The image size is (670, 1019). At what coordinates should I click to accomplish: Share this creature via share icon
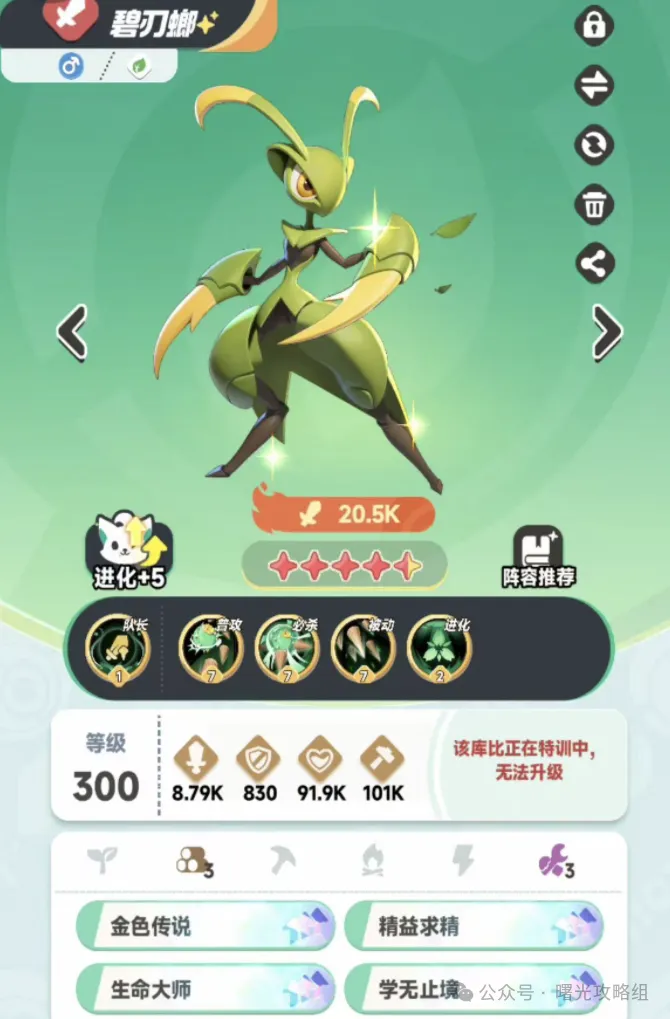pyautogui.click(x=594, y=264)
